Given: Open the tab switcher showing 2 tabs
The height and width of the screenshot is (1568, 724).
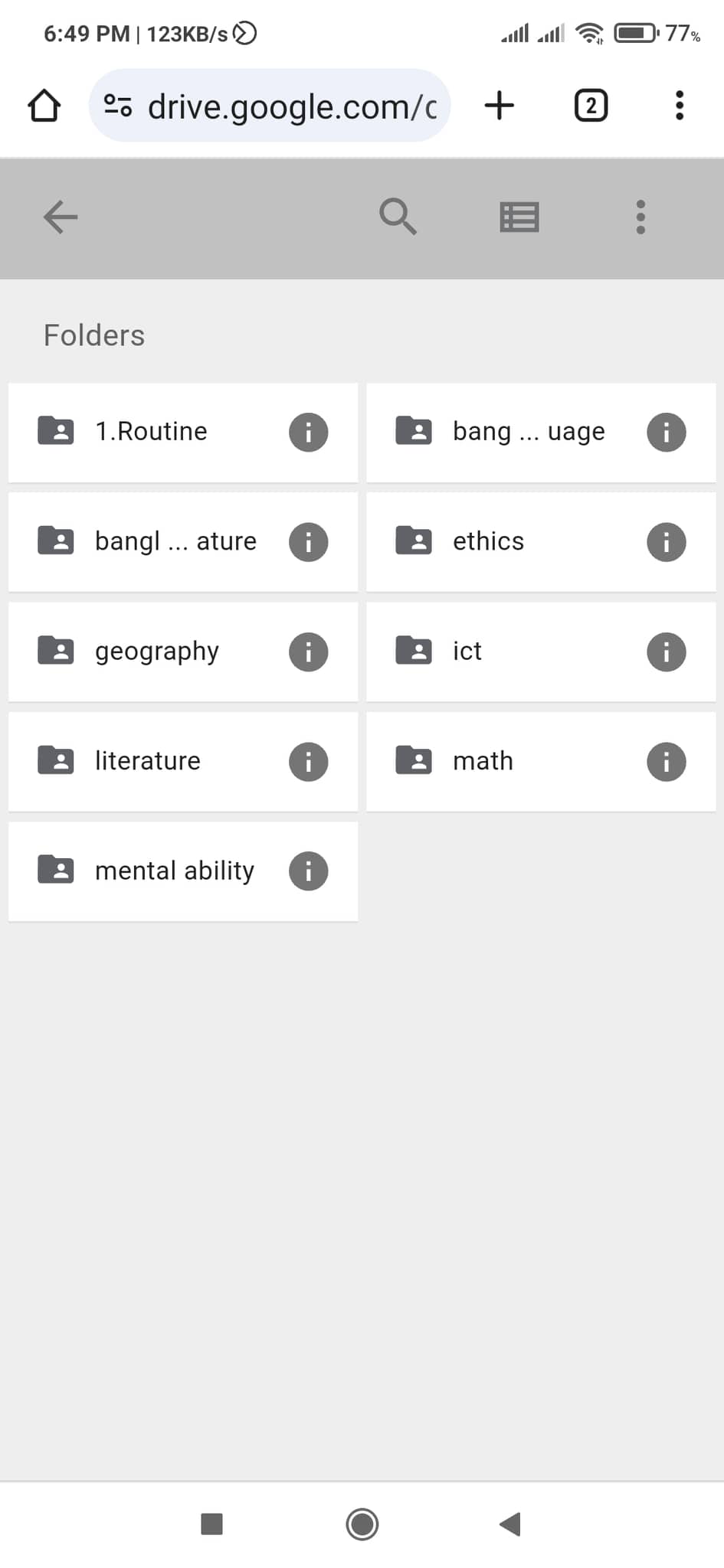Looking at the screenshot, I should (x=591, y=106).
